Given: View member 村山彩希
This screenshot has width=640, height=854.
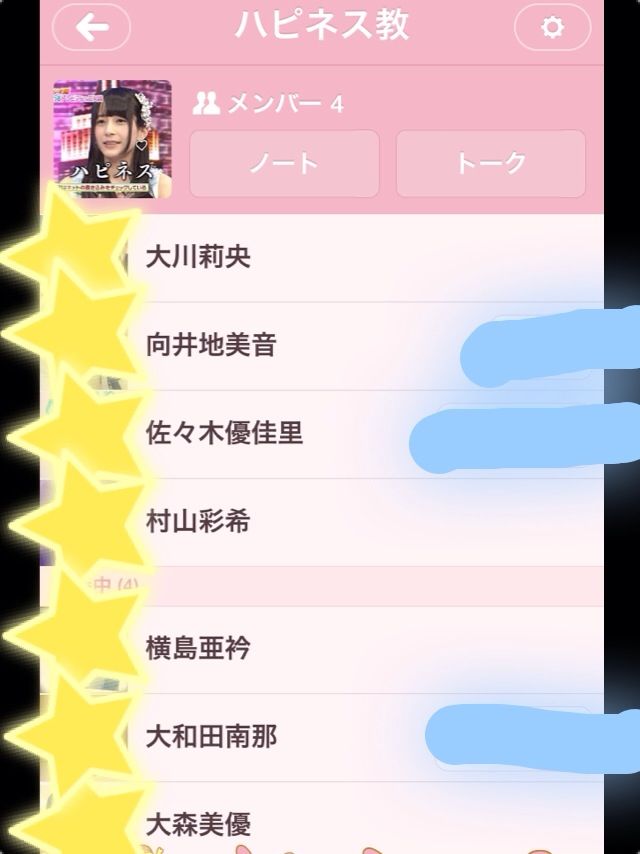Looking at the screenshot, I should tap(321, 522).
